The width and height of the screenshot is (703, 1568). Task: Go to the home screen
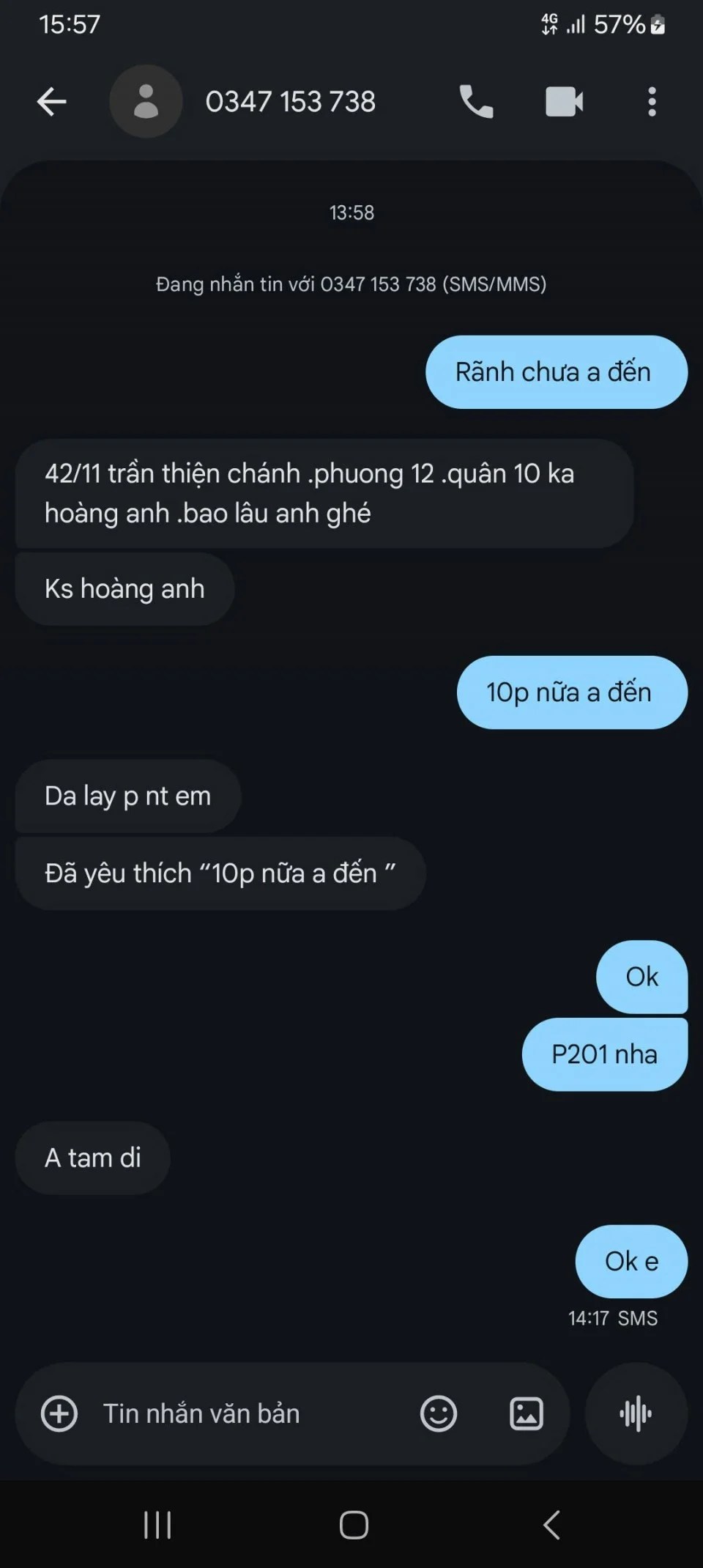(x=354, y=1526)
